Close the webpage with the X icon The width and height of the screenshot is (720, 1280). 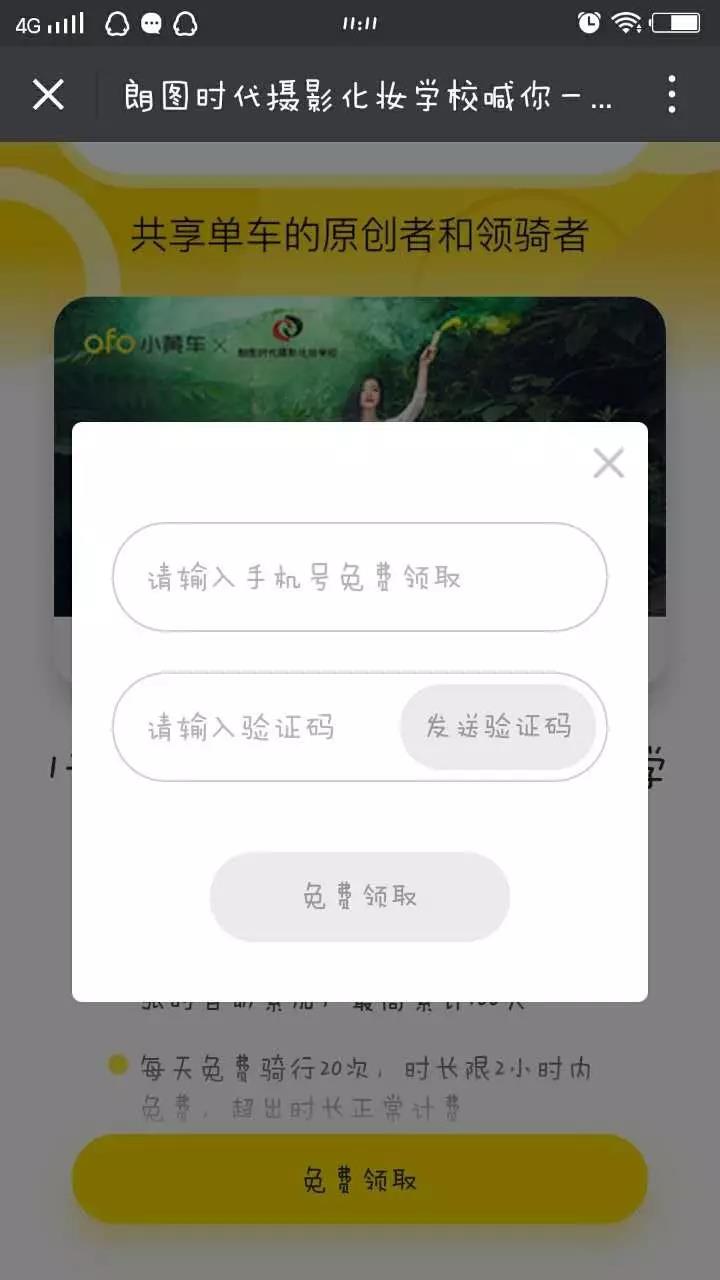pyautogui.click(x=48, y=95)
